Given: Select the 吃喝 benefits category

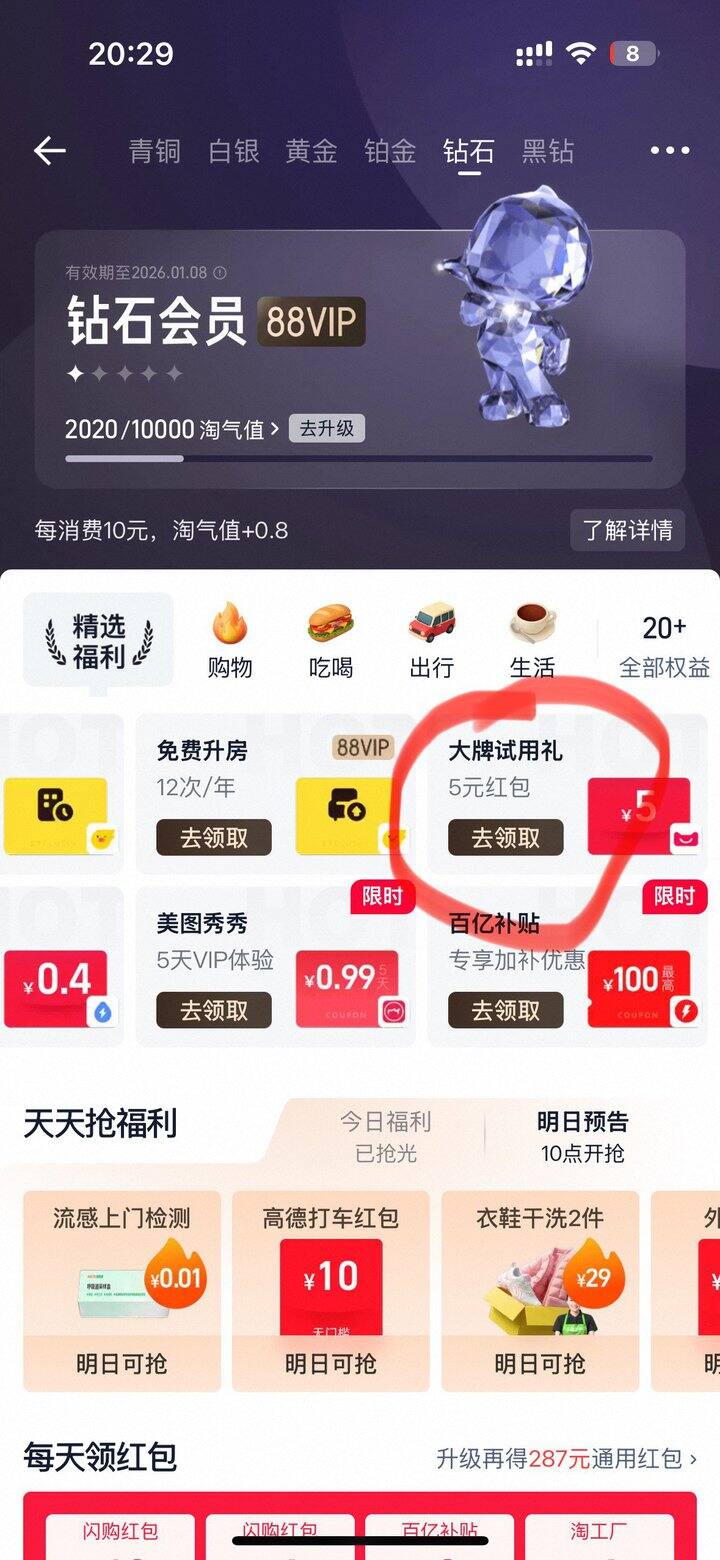Looking at the screenshot, I should coord(331,642).
